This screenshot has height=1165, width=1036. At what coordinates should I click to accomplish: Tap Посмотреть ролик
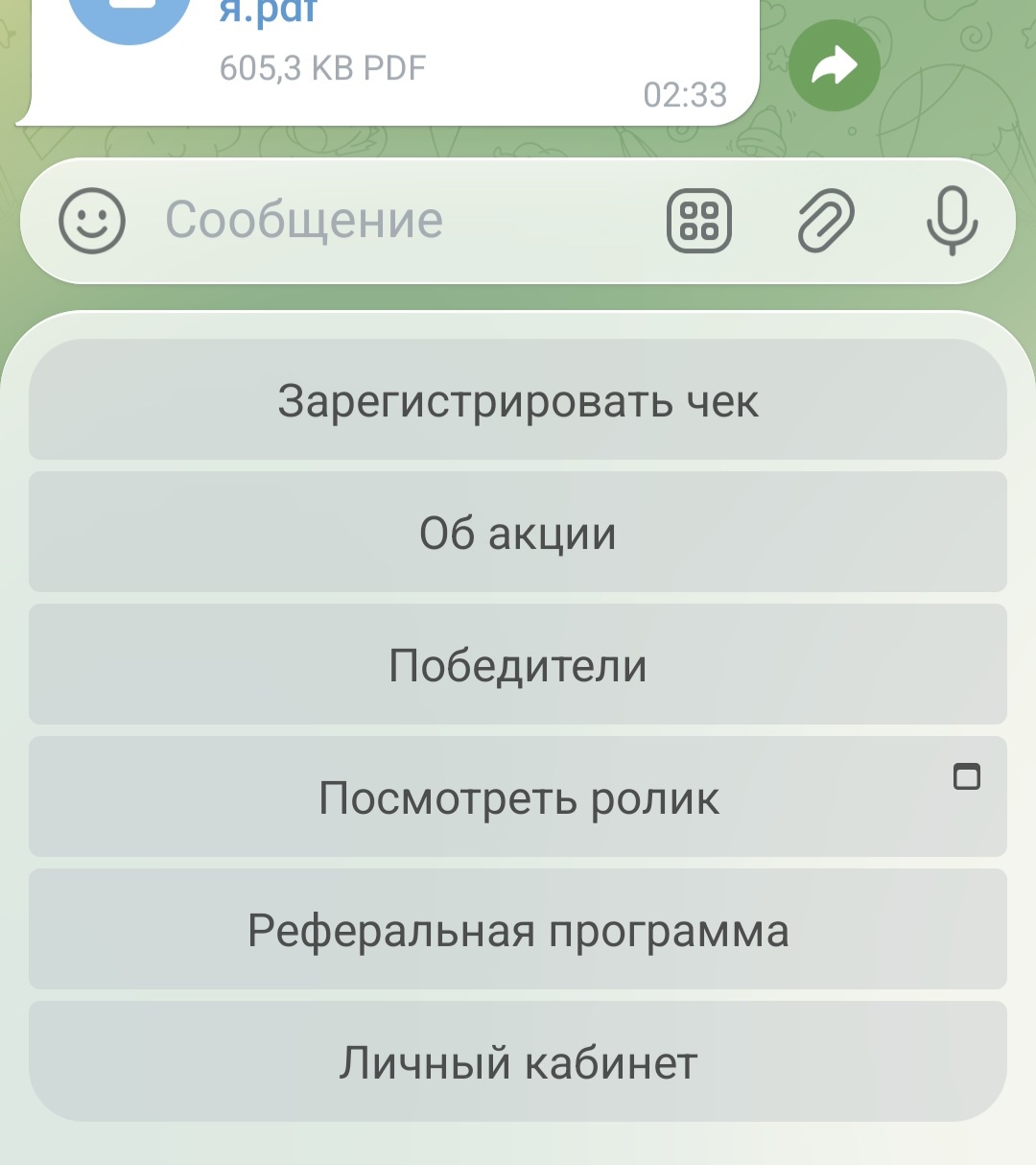pos(518,797)
